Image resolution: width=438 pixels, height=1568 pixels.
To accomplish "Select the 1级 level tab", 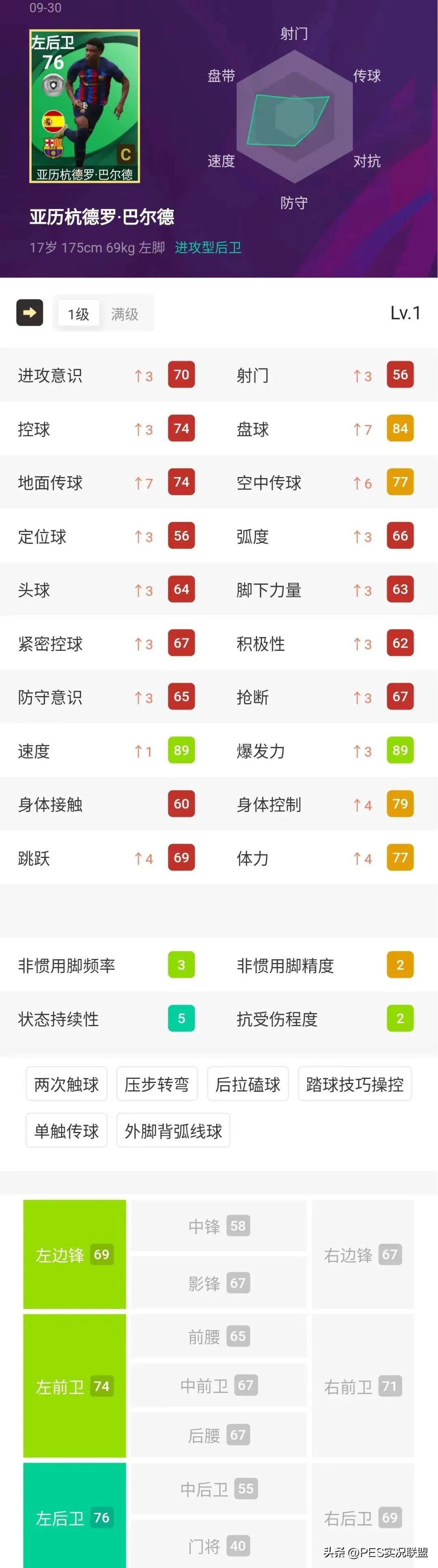I will point(79,314).
